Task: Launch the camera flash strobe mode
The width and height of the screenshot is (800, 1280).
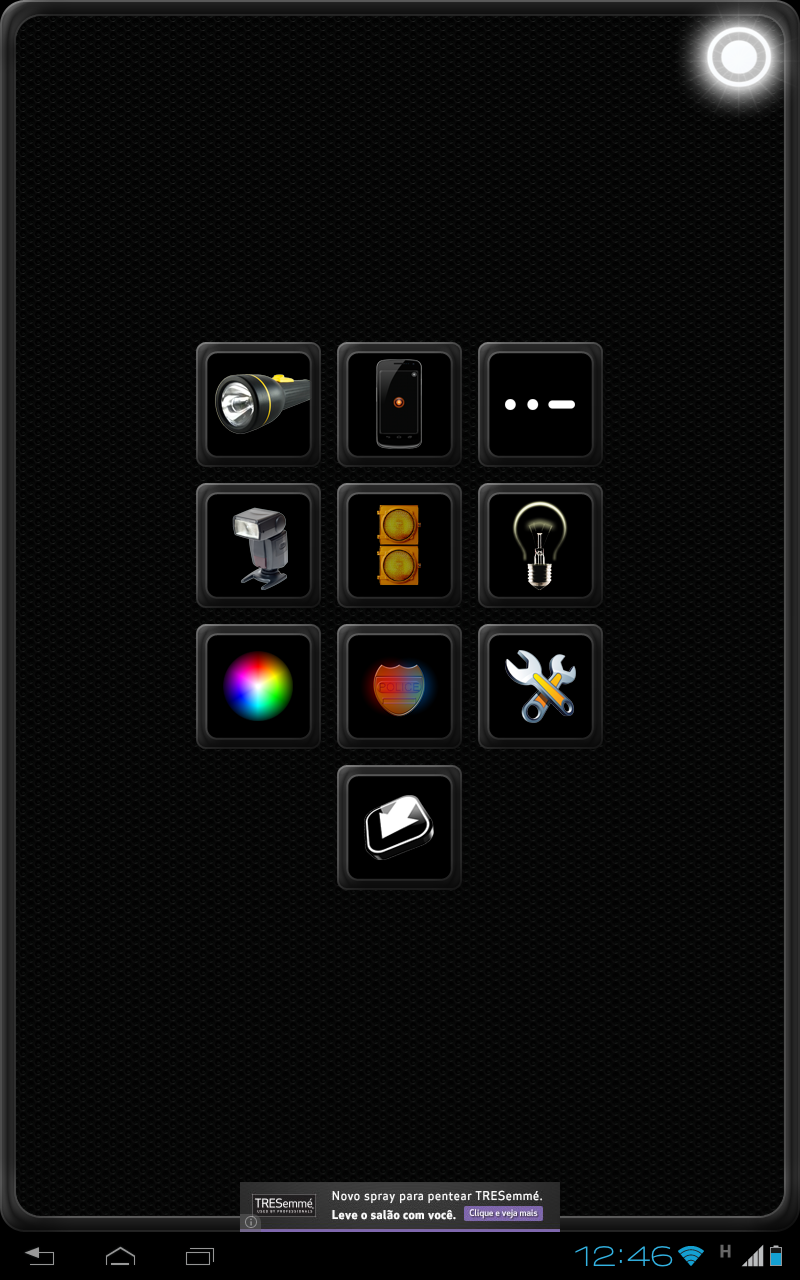Action: pos(258,545)
